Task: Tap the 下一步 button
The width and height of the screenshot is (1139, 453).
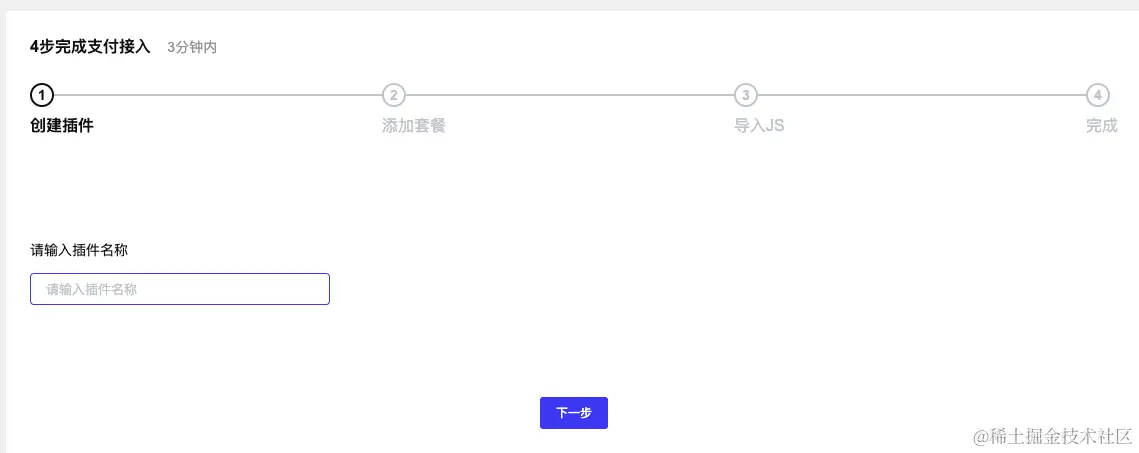Action: 573,413
